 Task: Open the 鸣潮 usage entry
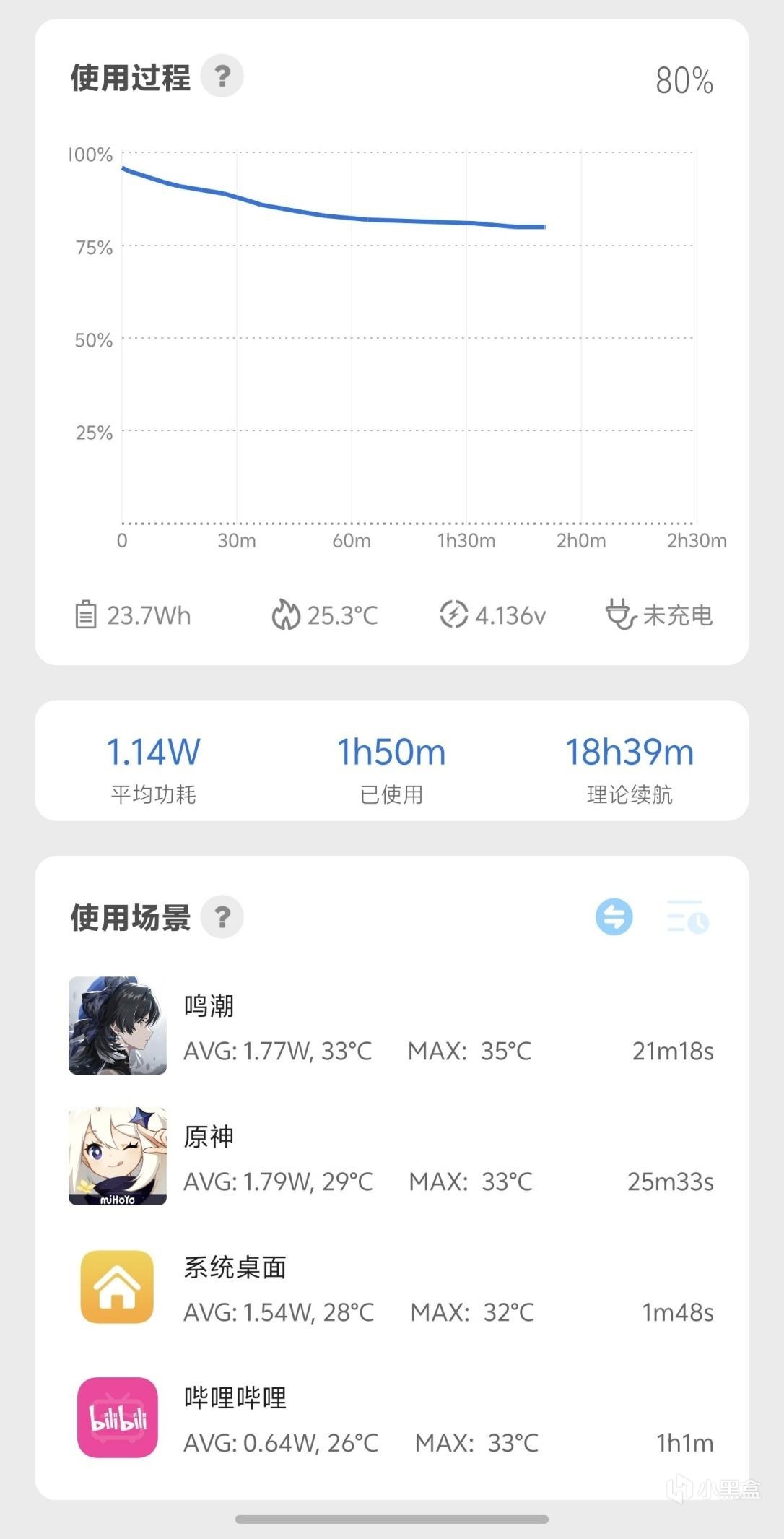tap(391, 1027)
